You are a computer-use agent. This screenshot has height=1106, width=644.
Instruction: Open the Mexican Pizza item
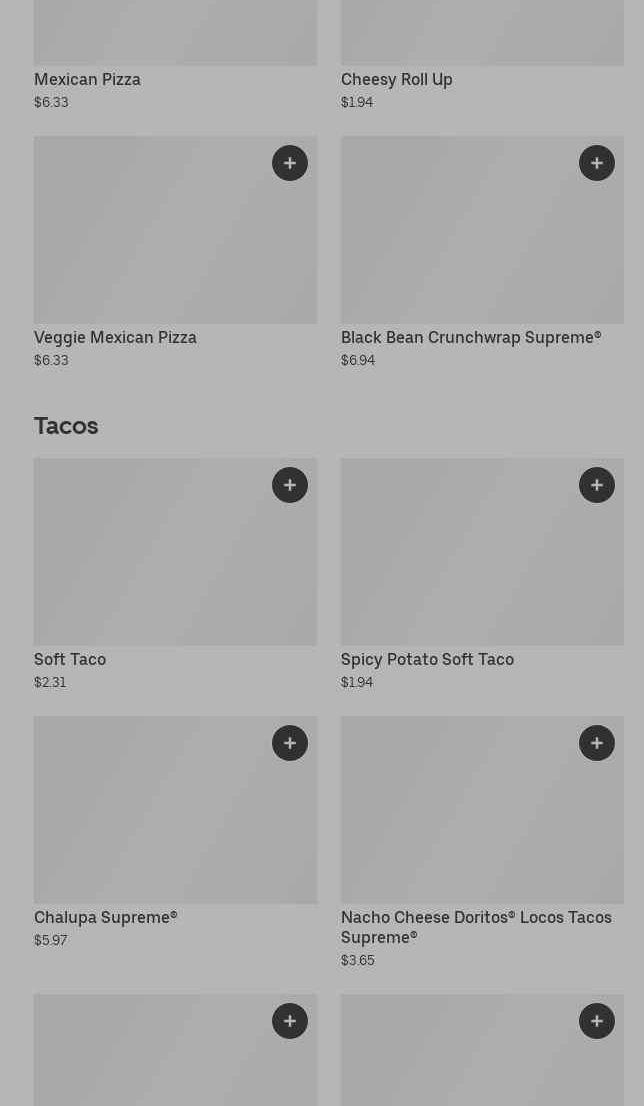click(87, 80)
